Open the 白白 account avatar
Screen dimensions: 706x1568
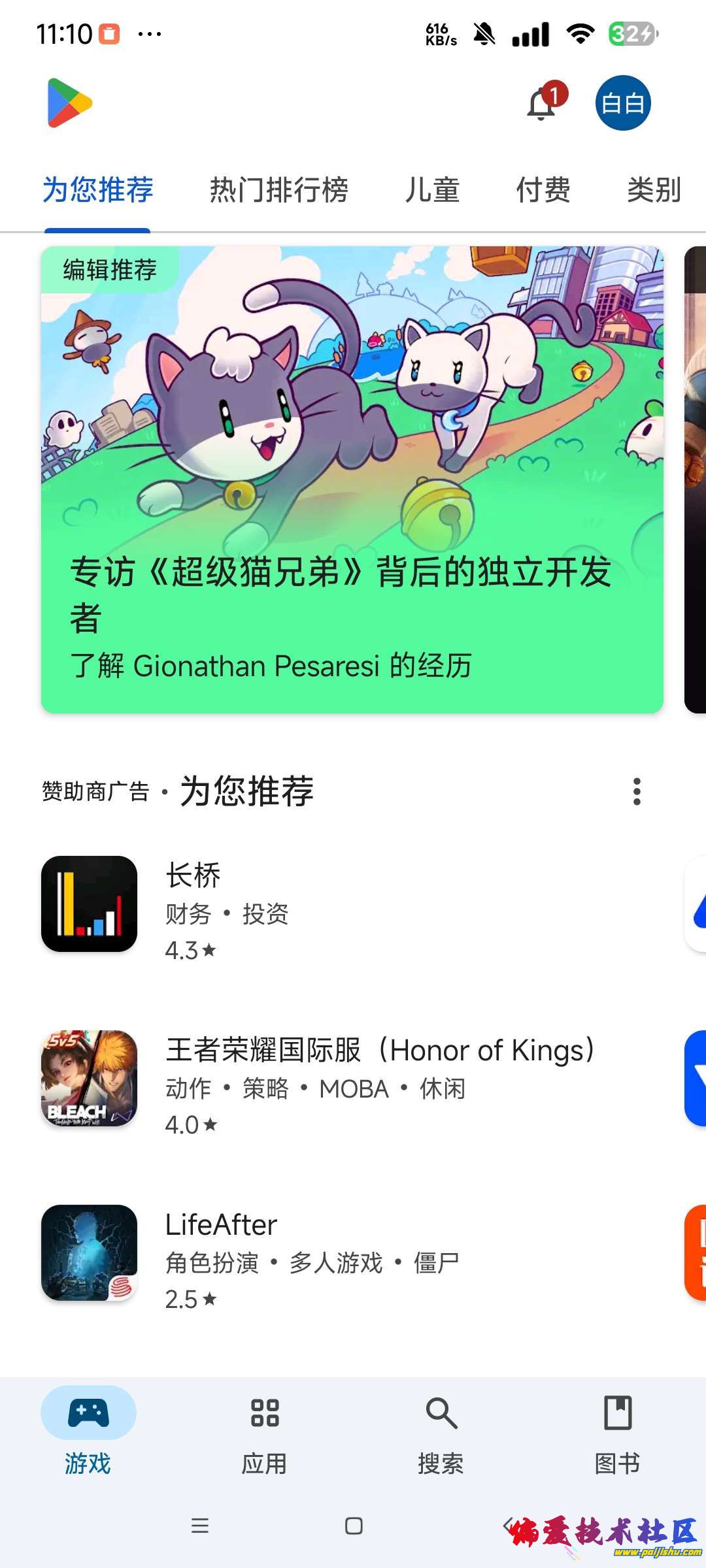[x=623, y=105]
